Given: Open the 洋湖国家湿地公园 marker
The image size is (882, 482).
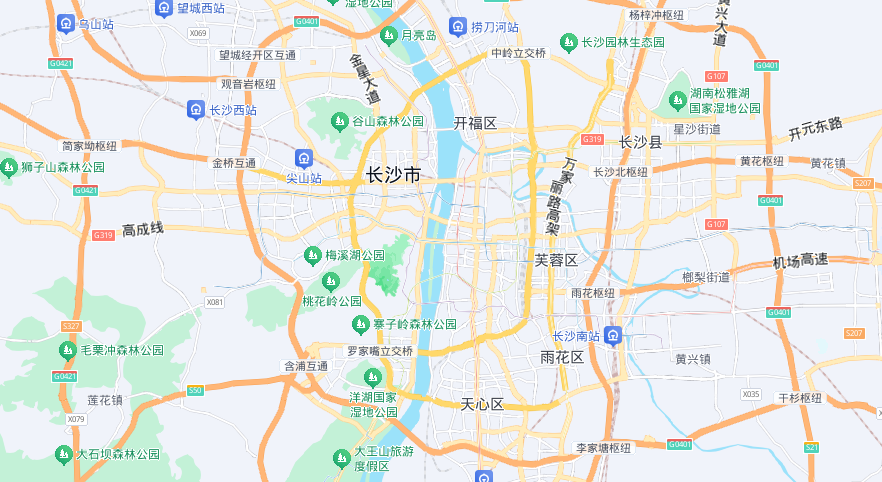Looking at the screenshot, I should click(372, 377).
